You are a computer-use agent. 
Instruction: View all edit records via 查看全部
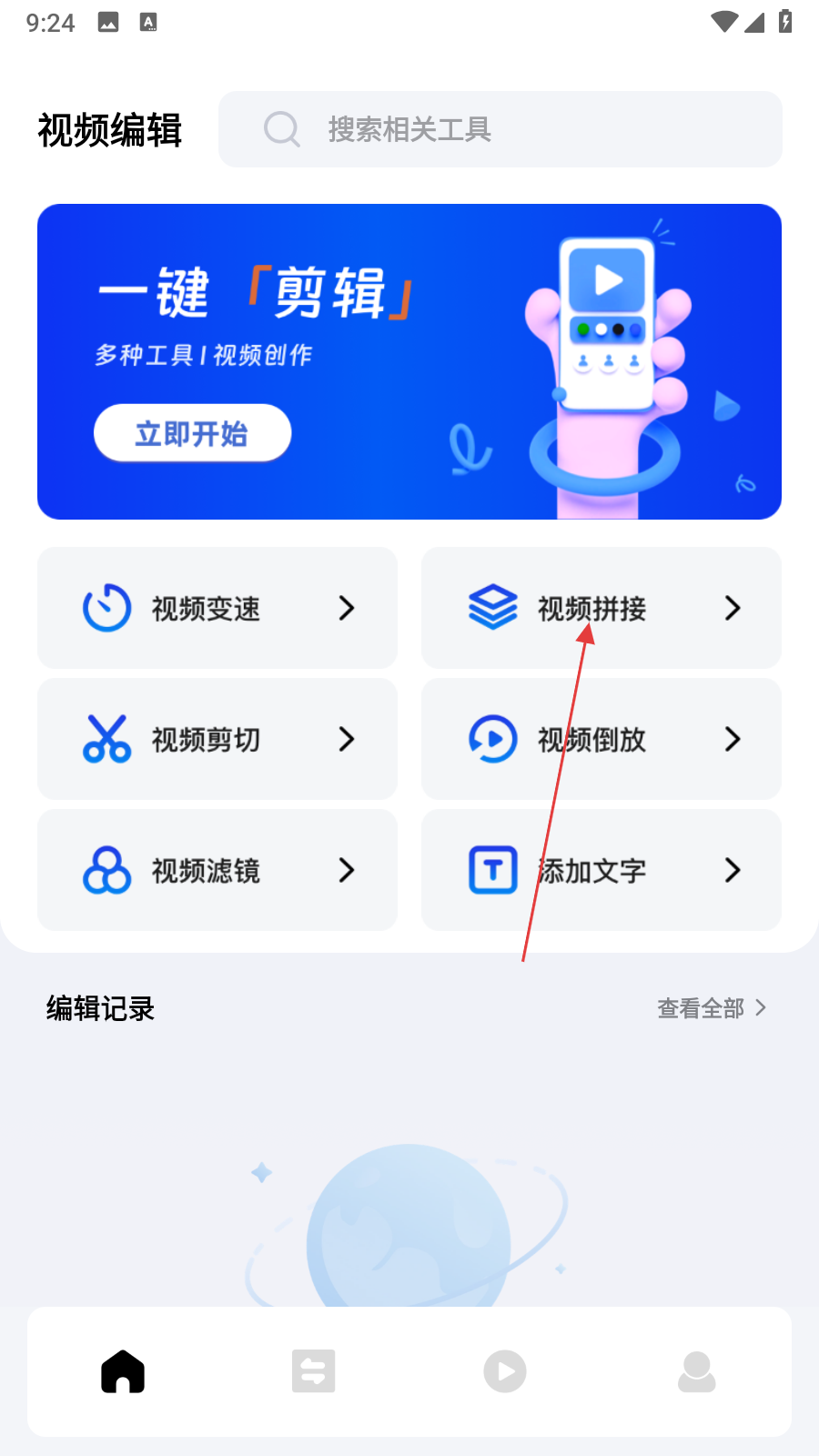712,1008
